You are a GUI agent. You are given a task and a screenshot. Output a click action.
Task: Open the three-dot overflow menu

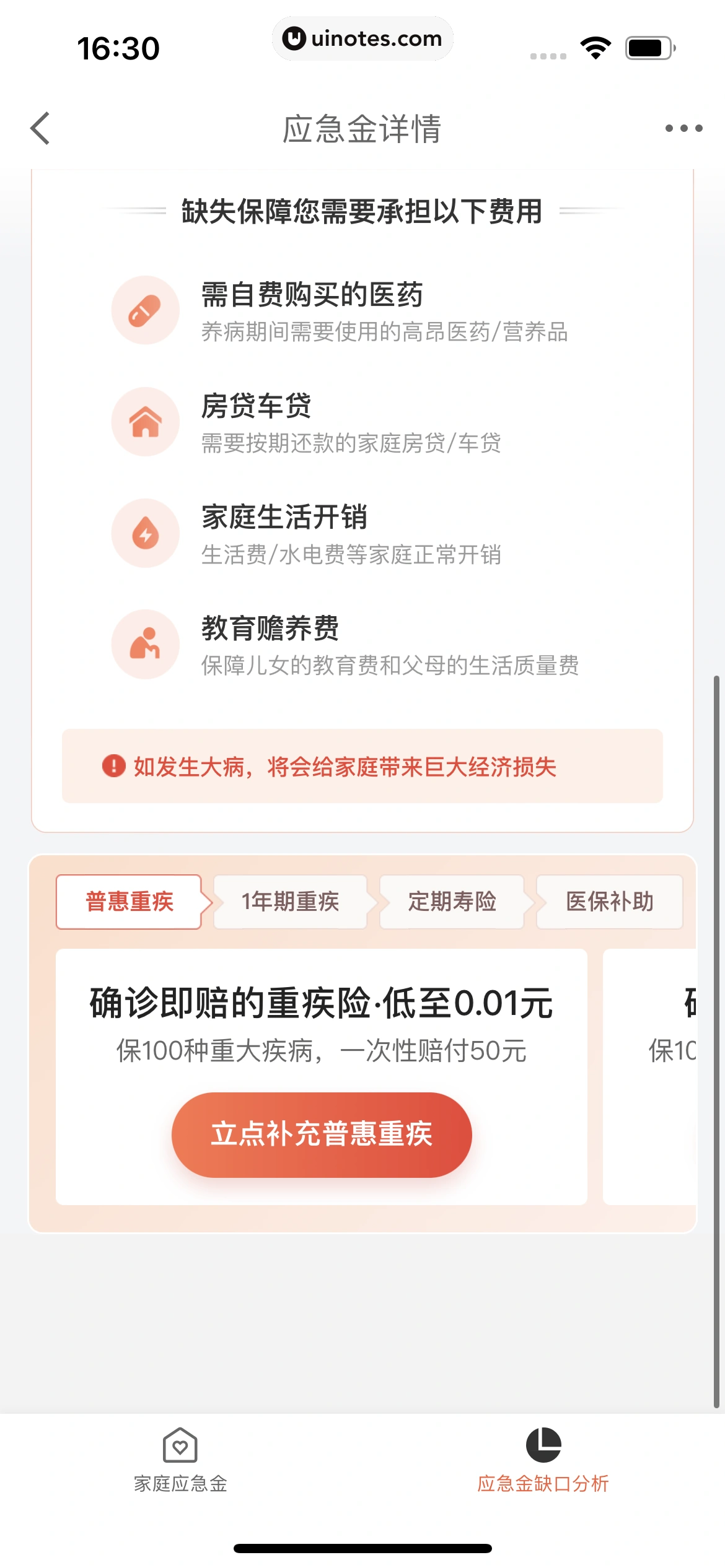click(x=683, y=128)
